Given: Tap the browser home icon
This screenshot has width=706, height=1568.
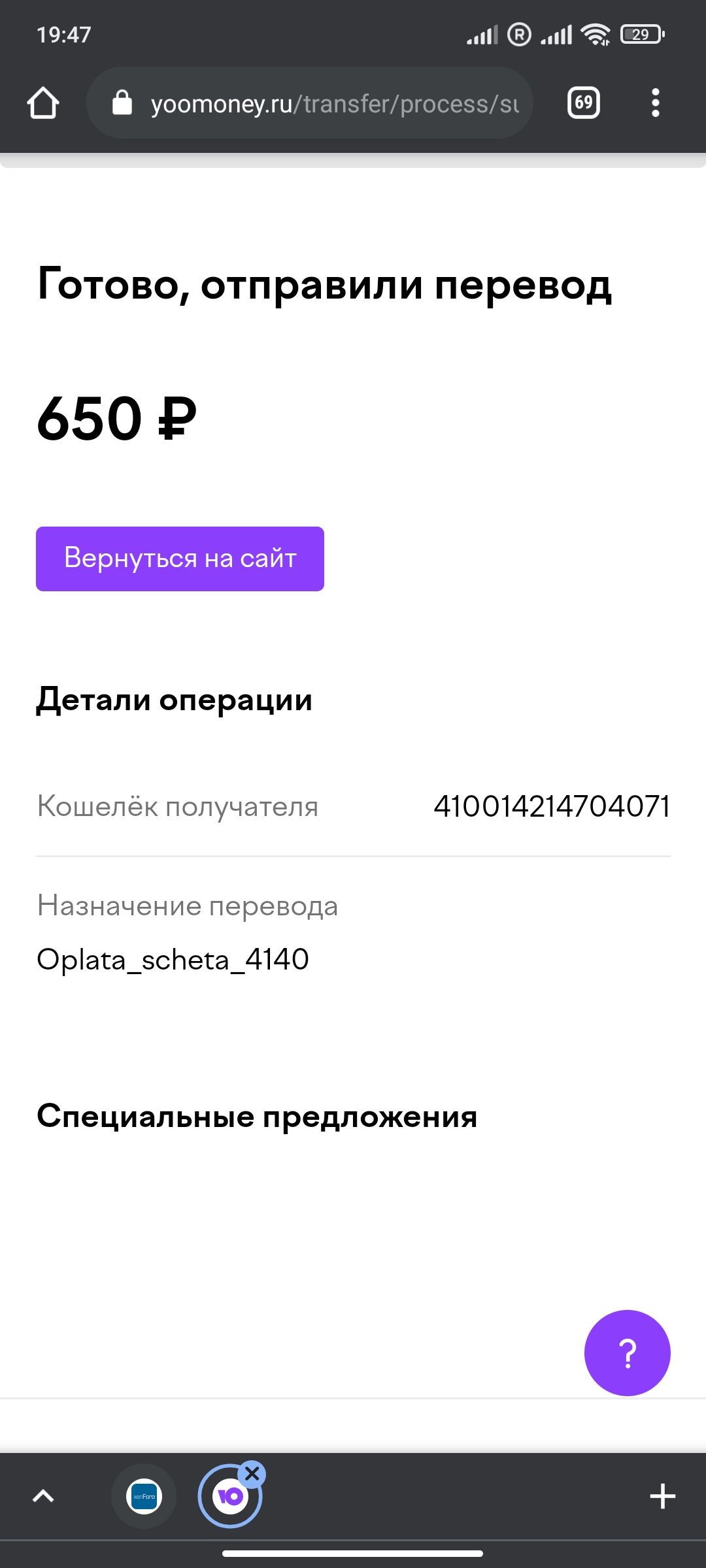Looking at the screenshot, I should click(x=43, y=103).
